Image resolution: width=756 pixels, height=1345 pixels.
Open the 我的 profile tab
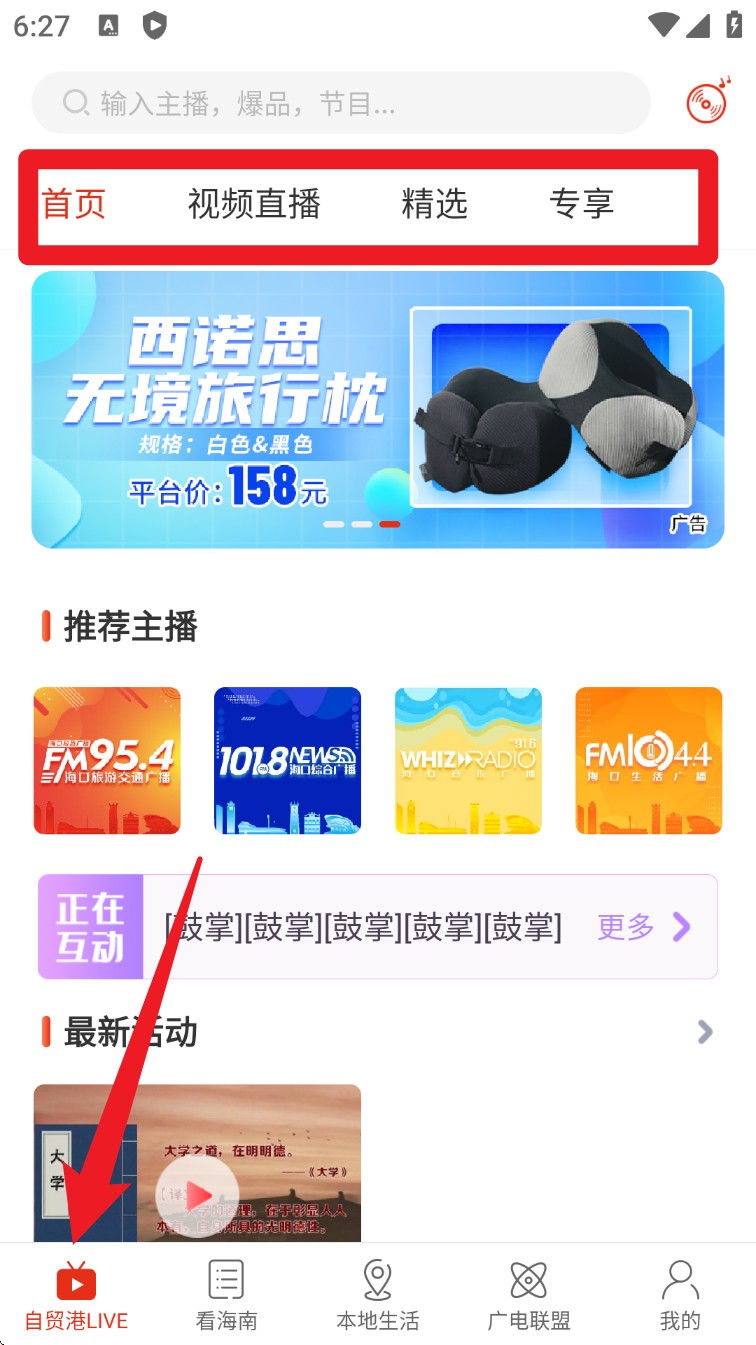(x=680, y=1295)
